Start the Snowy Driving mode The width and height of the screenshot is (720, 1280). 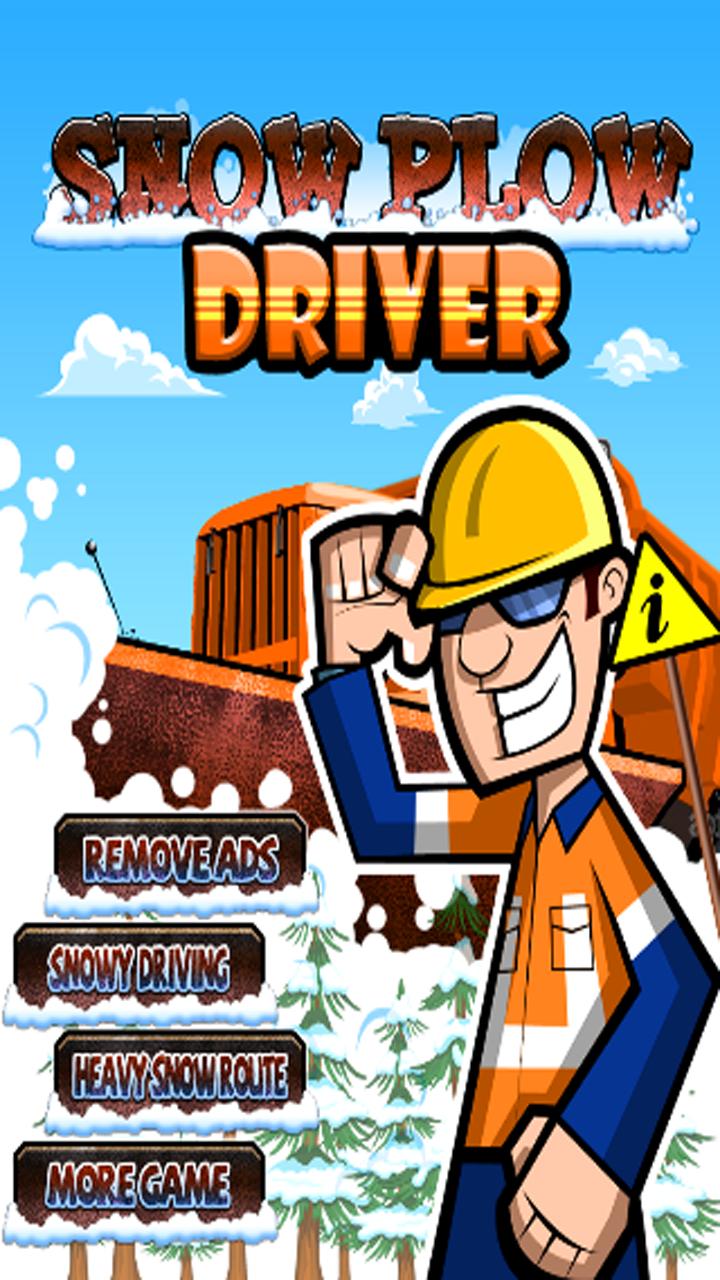(x=139, y=967)
